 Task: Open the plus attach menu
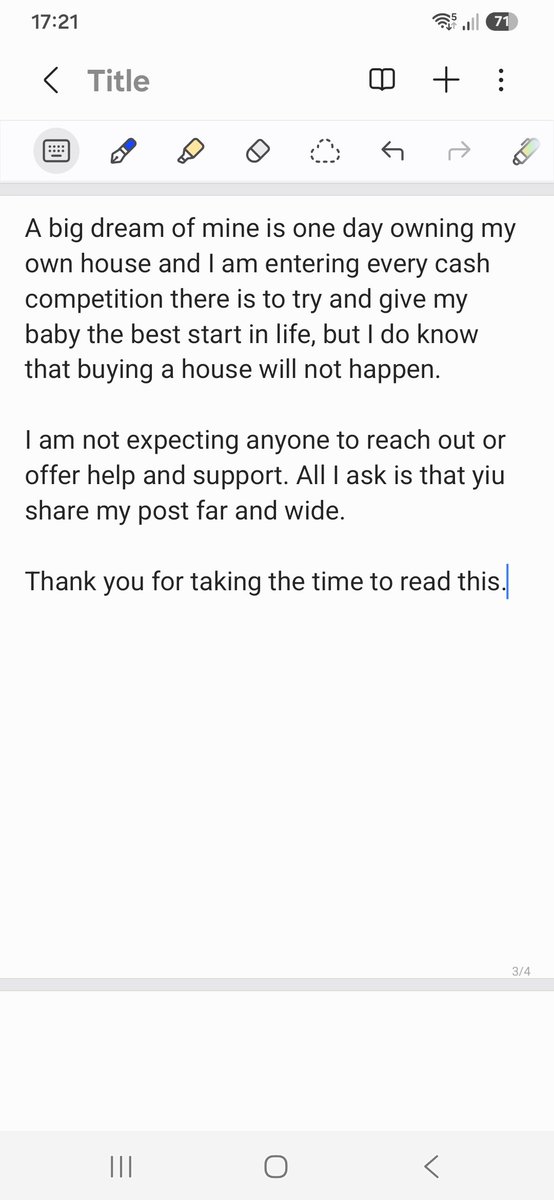pos(446,81)
